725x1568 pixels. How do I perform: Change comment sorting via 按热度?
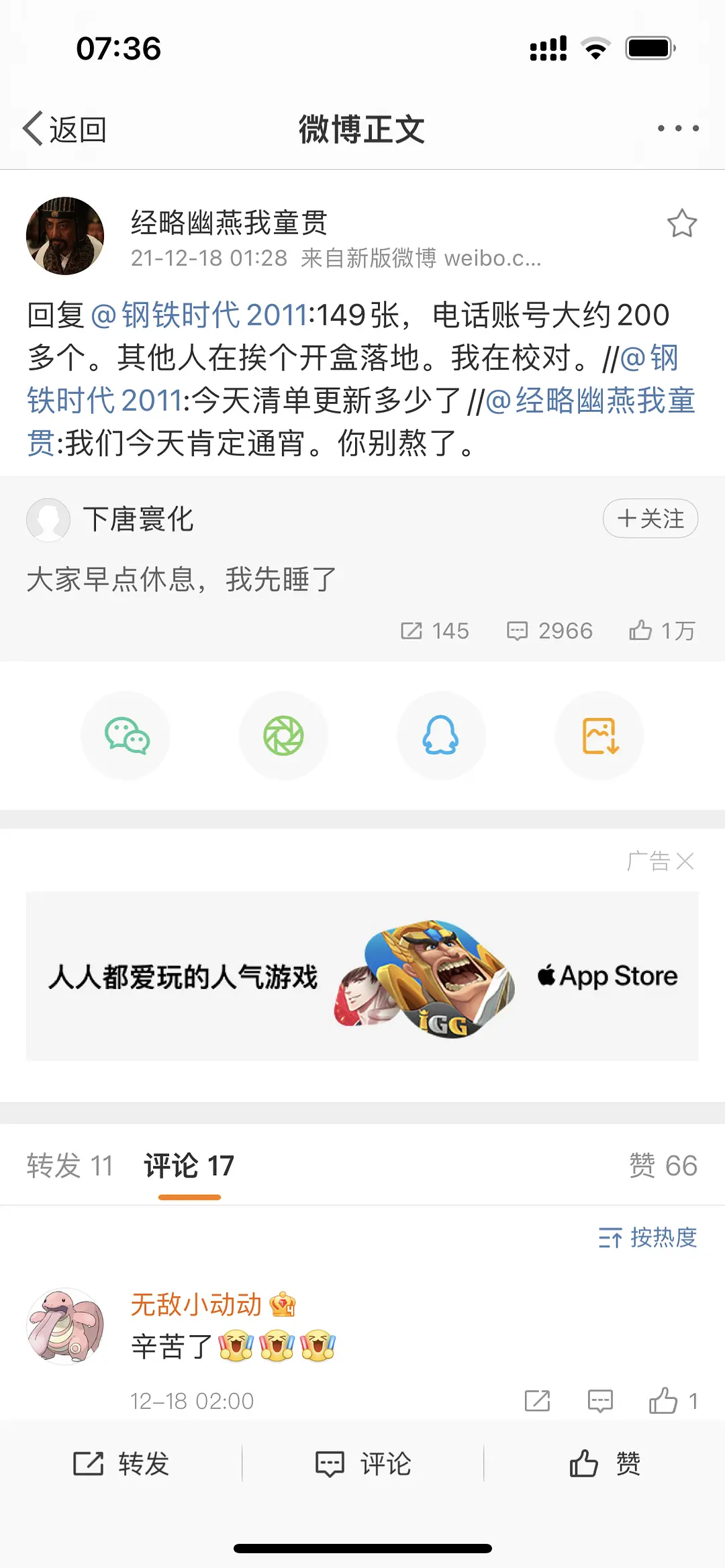point(648,1237)
